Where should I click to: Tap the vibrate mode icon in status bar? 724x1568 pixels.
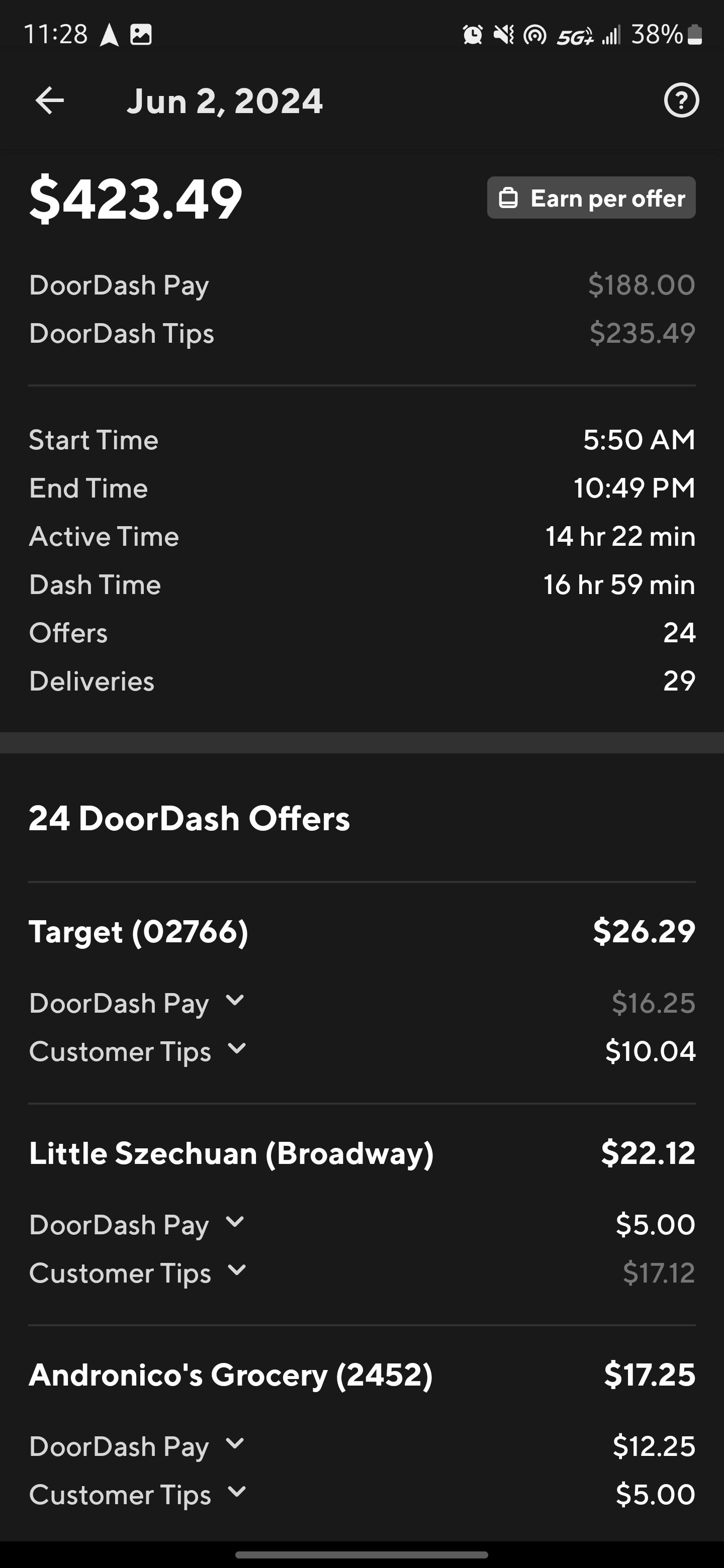(x=504, y=35)
